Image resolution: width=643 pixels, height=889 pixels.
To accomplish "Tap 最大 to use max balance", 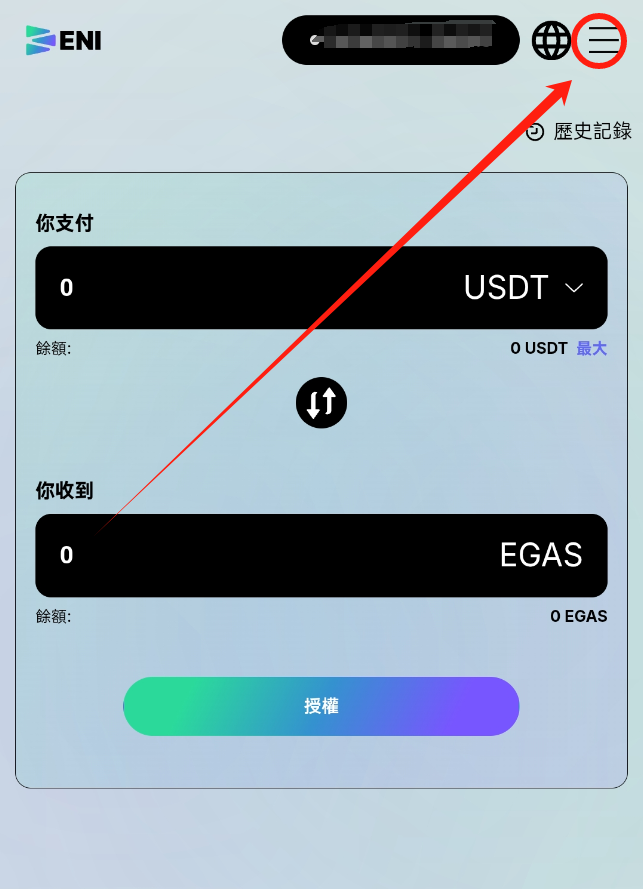I will (591, 349).
